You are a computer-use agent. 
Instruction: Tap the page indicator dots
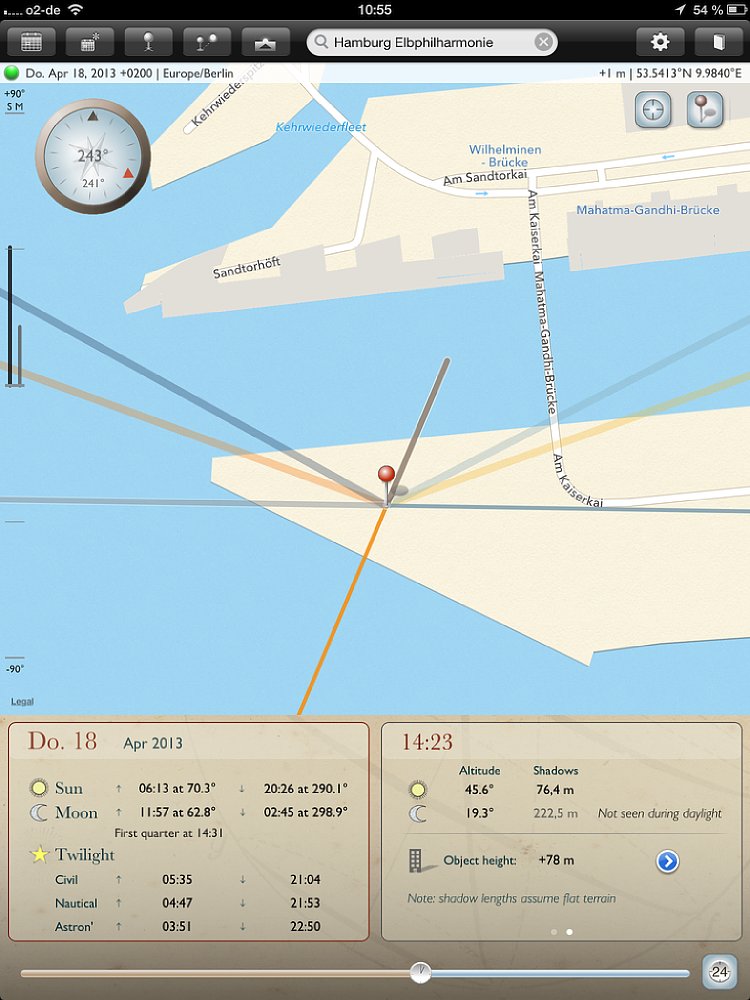562,932
